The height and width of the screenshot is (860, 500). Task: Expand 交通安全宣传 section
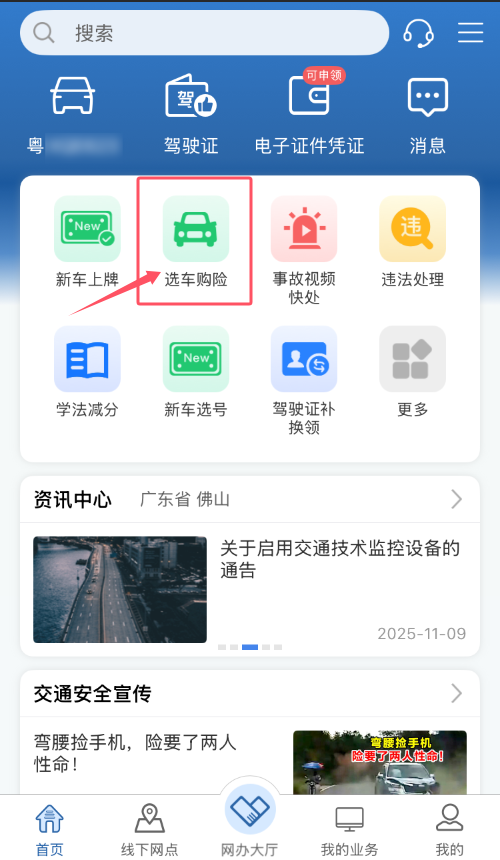[x=457, y=693]
